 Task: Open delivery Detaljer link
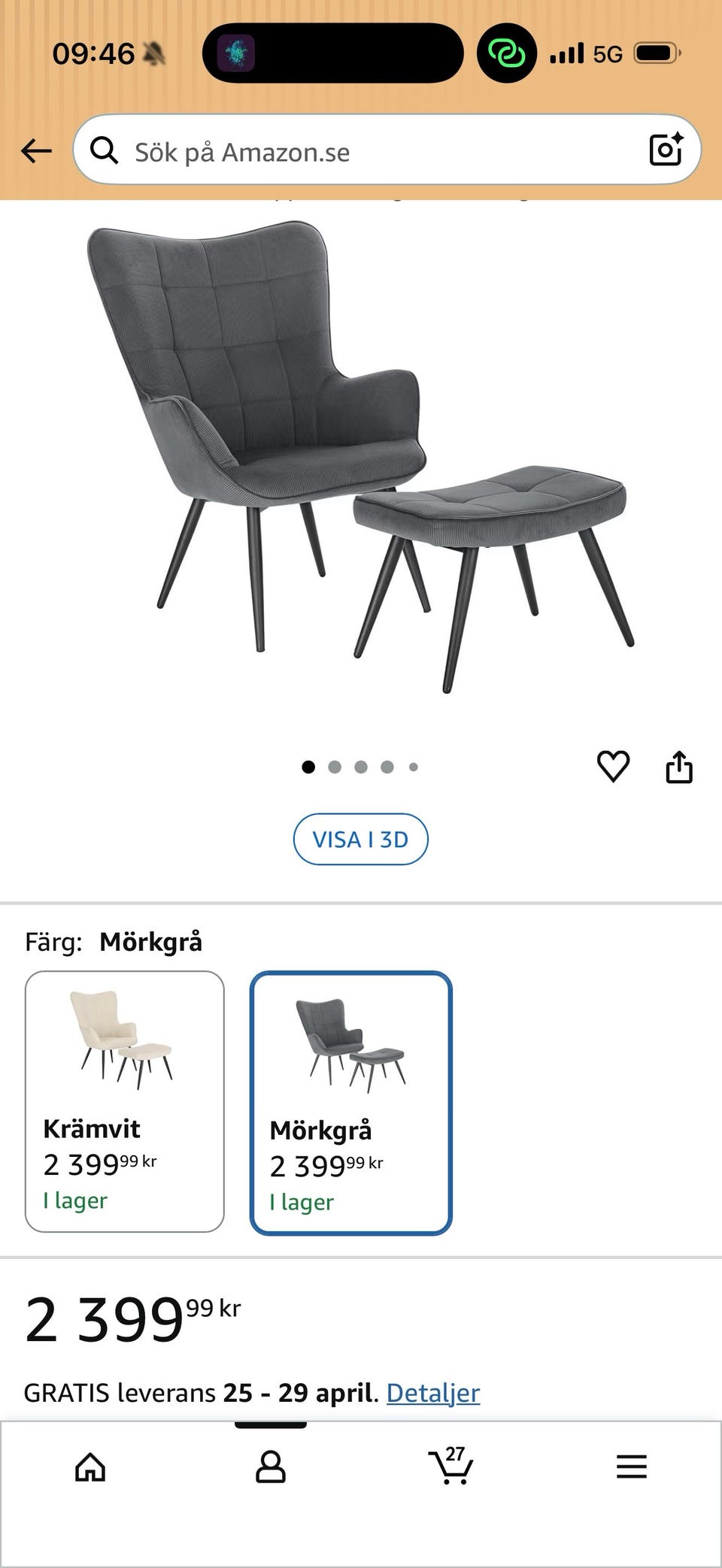432,1391
